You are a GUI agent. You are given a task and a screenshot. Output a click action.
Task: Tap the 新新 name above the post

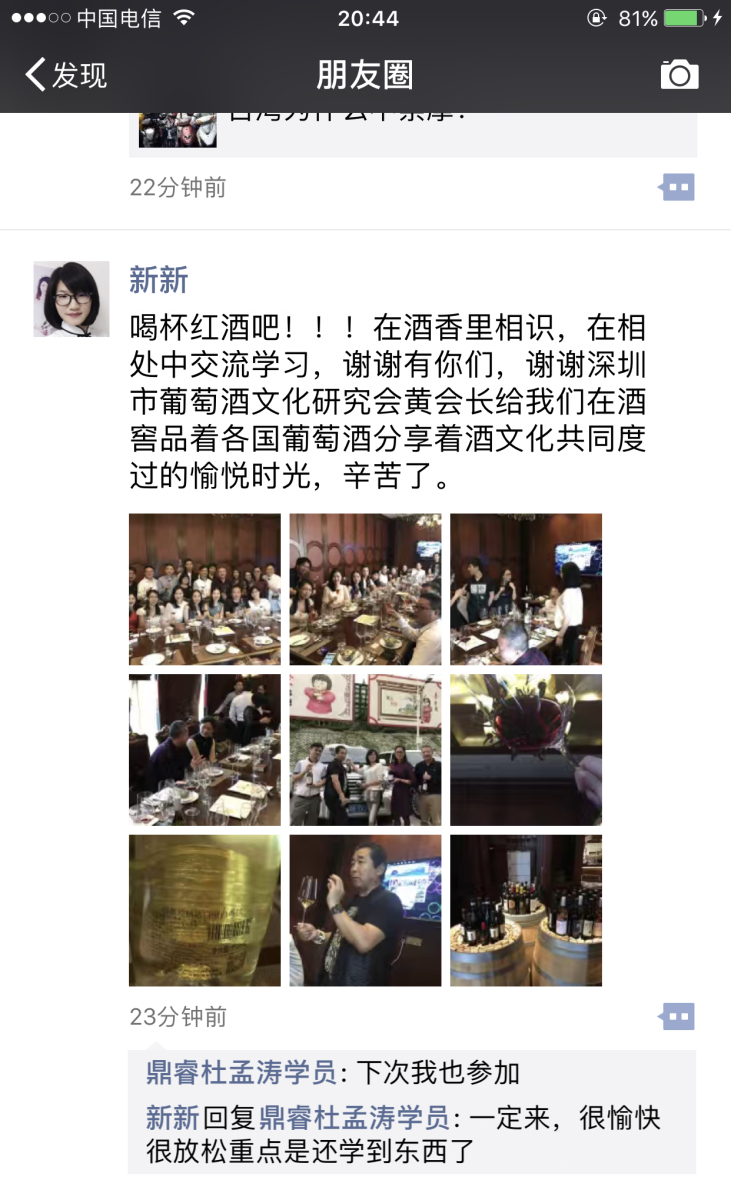tap(159, 280)
